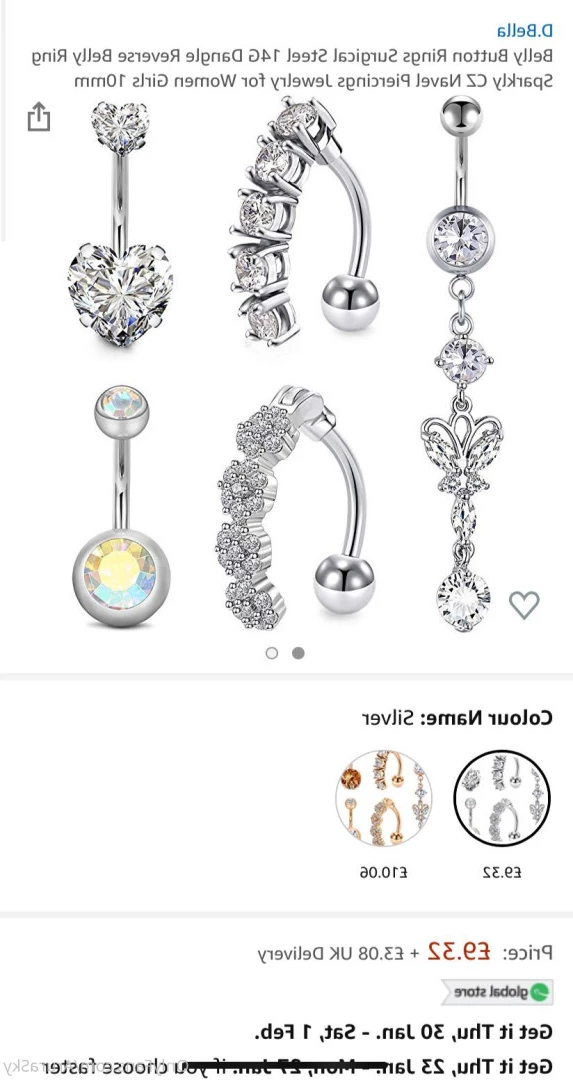
Task: Open the D.Bella brand link
Action: [x=524, y=30]
